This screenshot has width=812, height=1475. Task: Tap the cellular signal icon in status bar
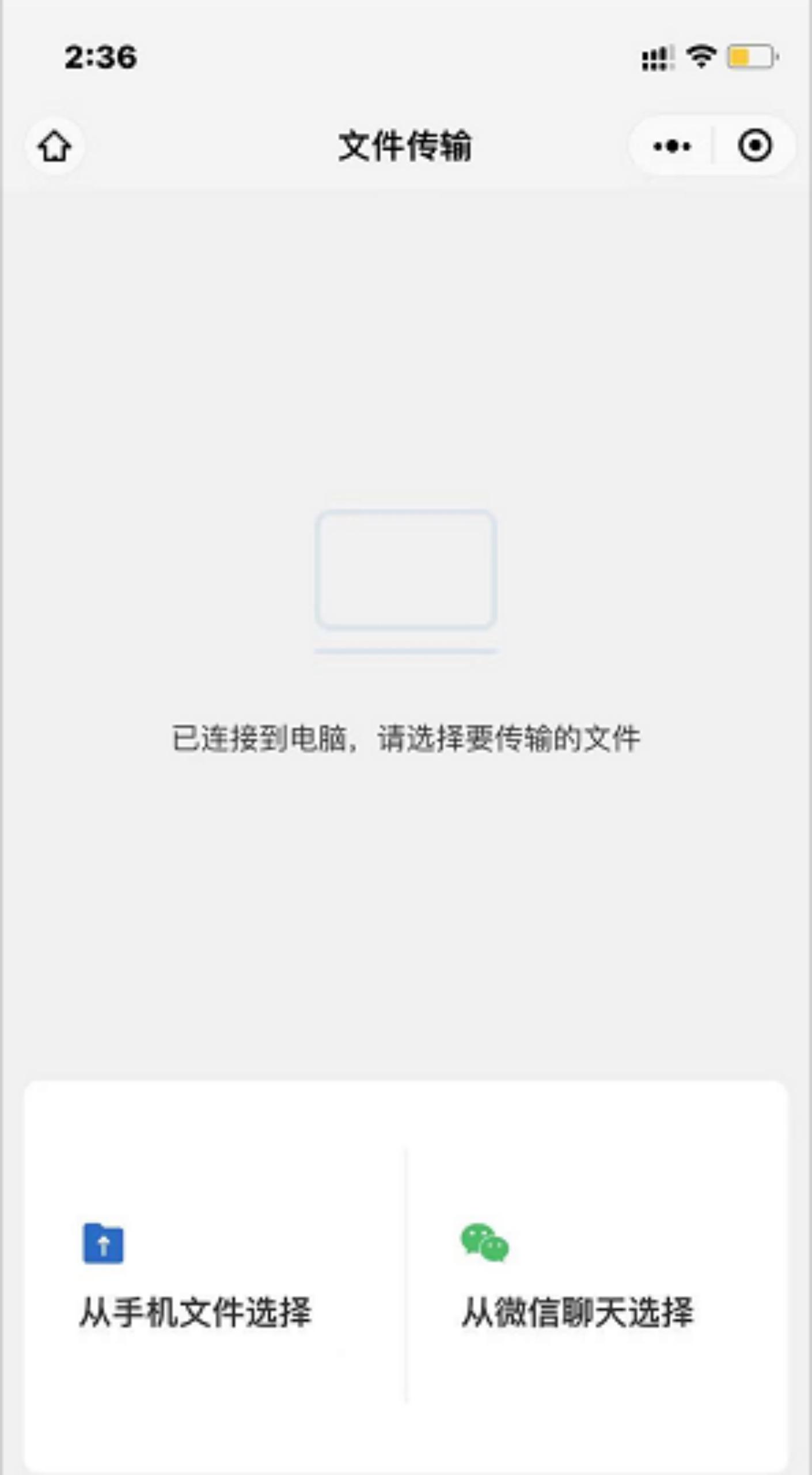pyautogui.click(x=657, y=58)
